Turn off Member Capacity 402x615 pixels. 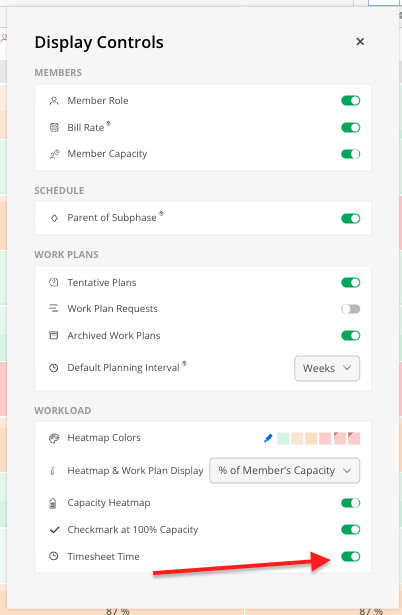click(x=351, y=154)
